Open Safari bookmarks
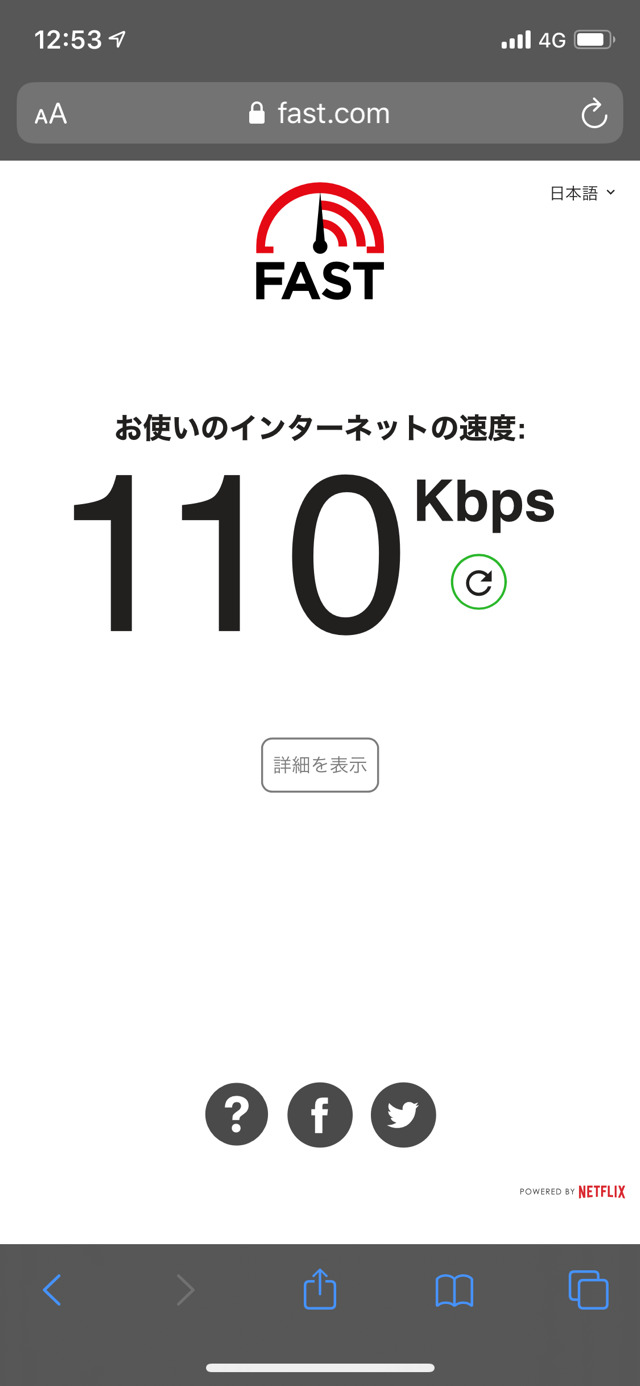 click(454, 1289)
